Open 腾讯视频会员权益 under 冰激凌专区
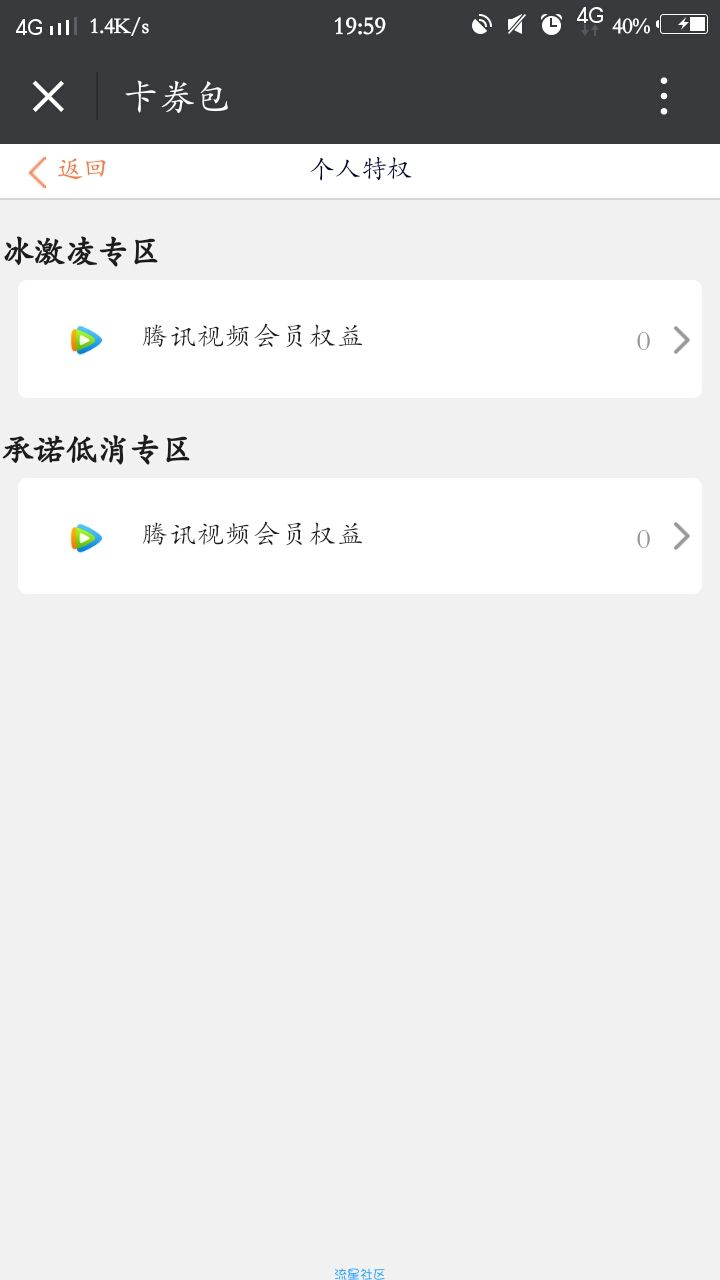The width and height of the screenshot is (720, 1280). [360, 339]
